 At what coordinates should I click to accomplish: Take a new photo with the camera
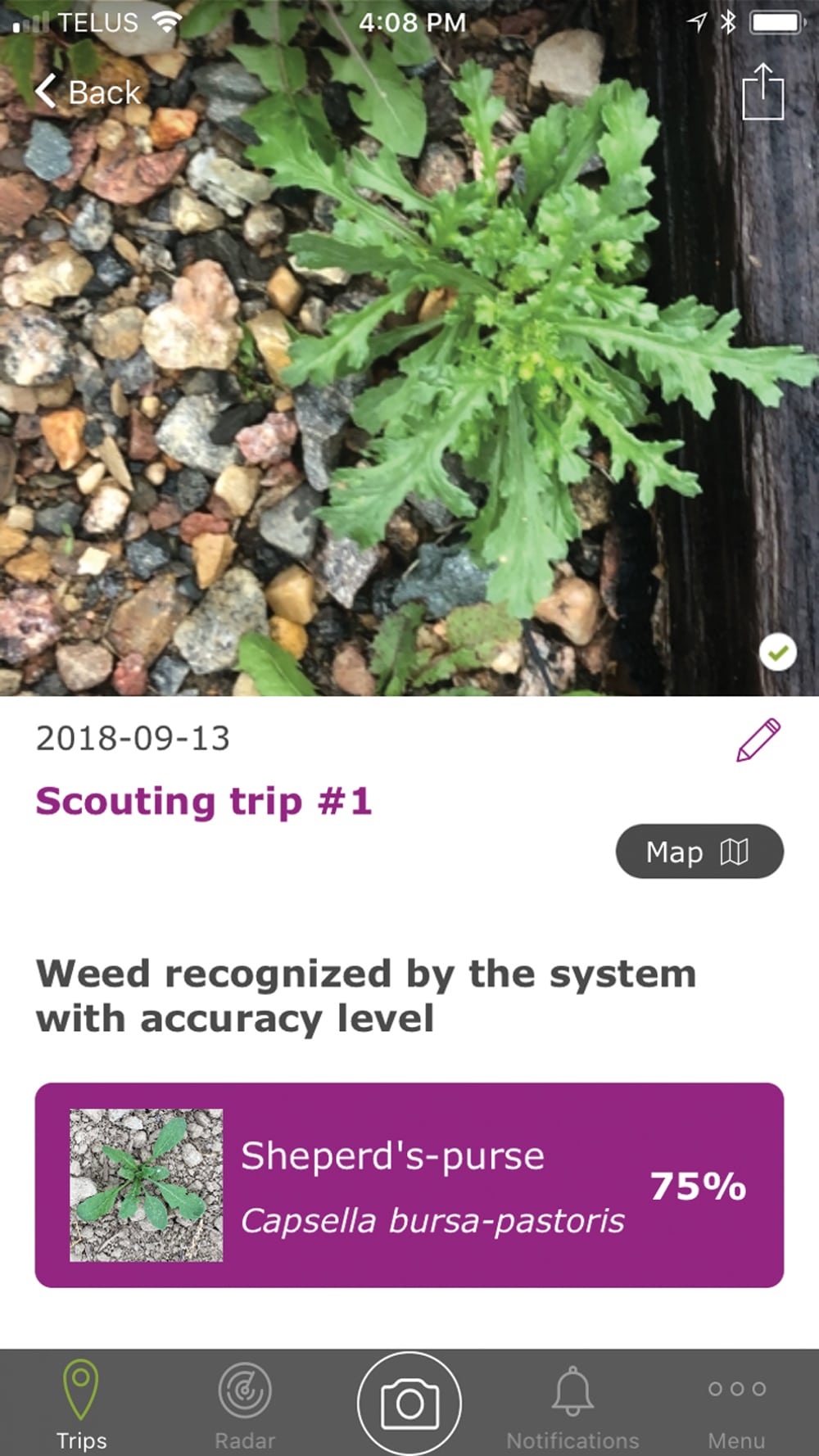tap(409, 1404)
